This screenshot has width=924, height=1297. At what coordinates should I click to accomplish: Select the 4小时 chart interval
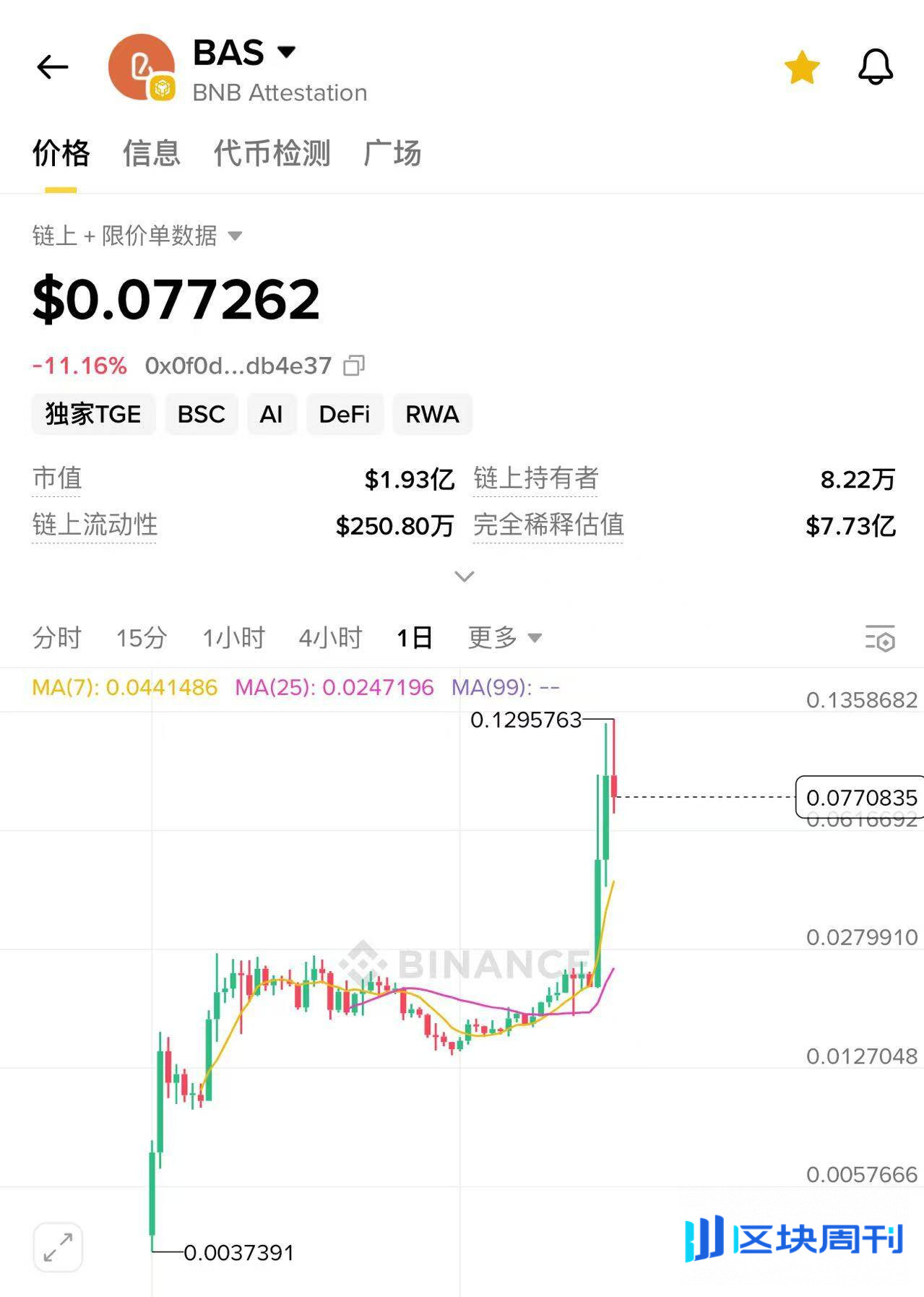point(330,637)
